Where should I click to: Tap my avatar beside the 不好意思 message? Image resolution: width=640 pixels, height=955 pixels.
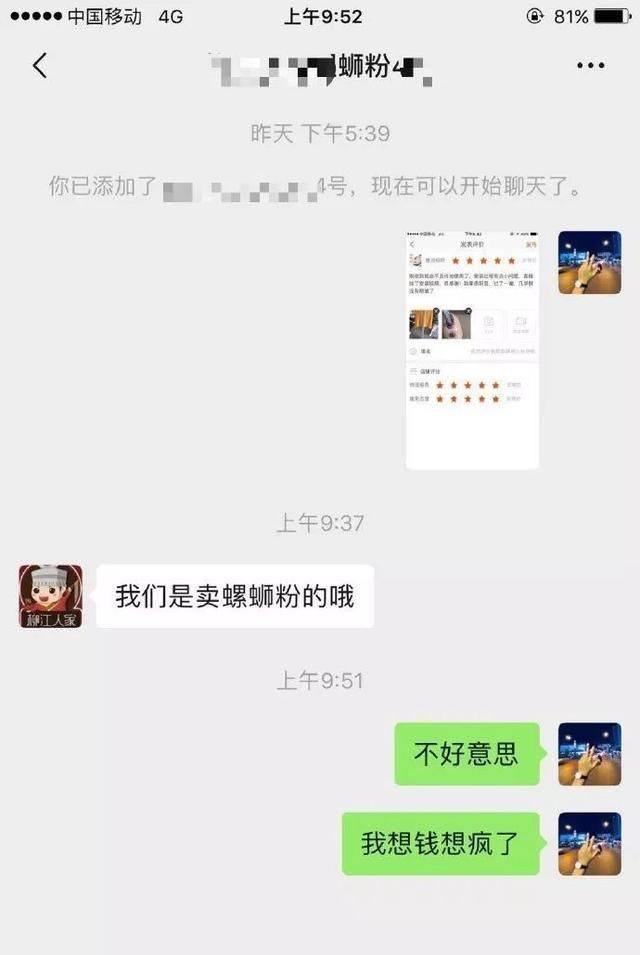[x=589, y=753]
